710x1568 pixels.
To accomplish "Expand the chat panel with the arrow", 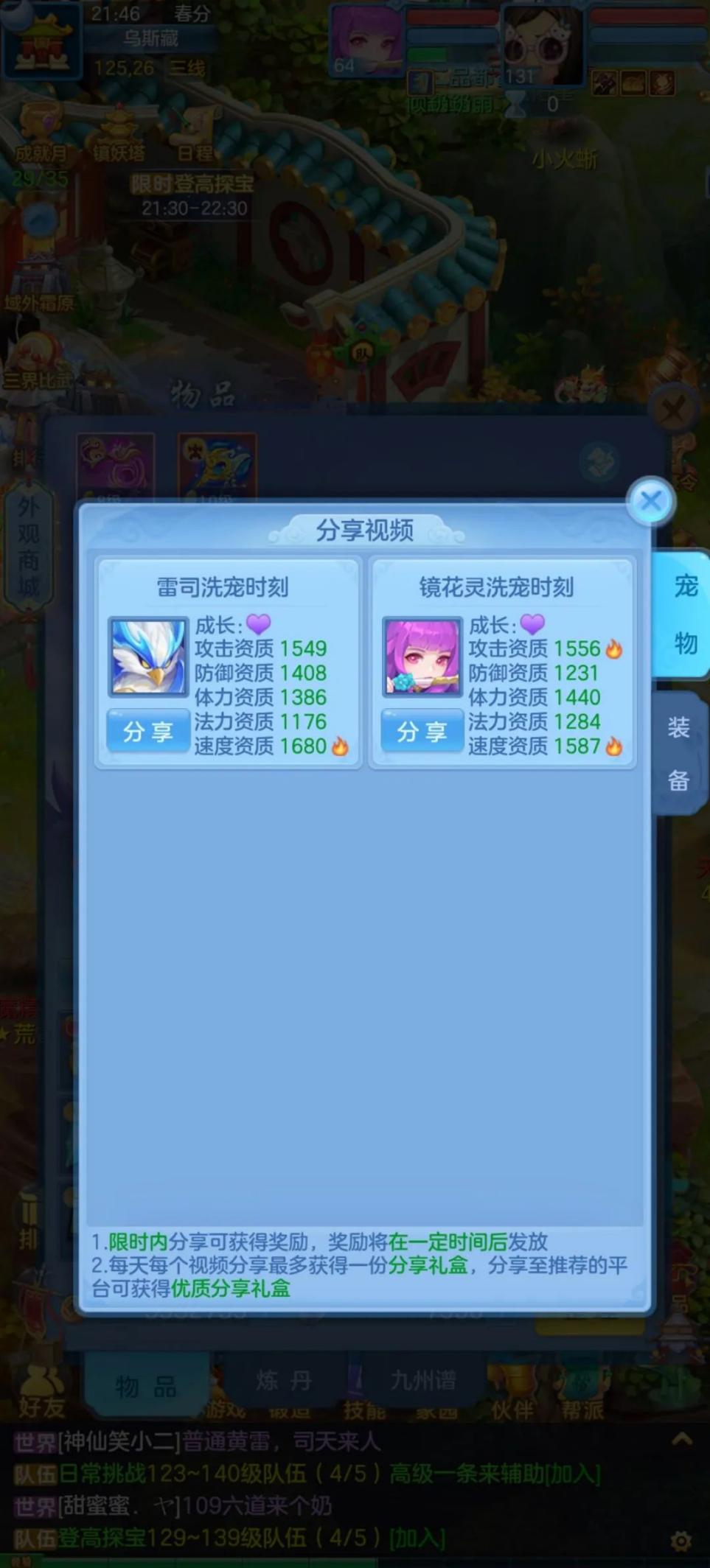I will tap(681, 1439).
